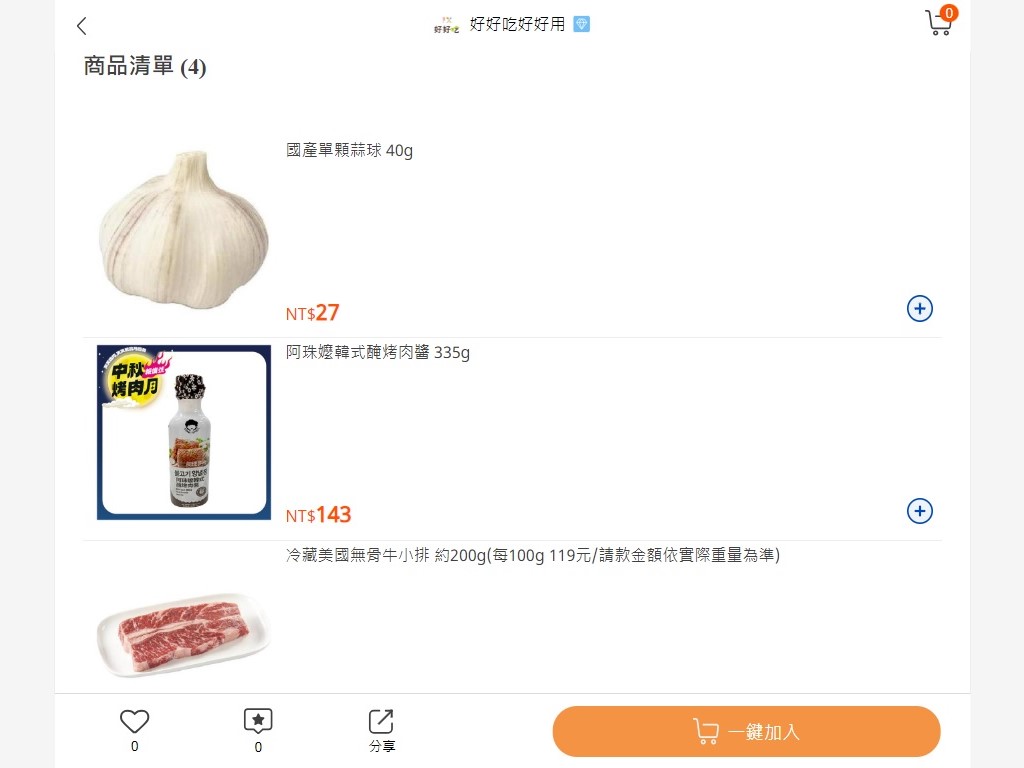1024x768 pixels.
Task: Share this product list via 分享
Action: pyautogui.click(x=381, y=730)
